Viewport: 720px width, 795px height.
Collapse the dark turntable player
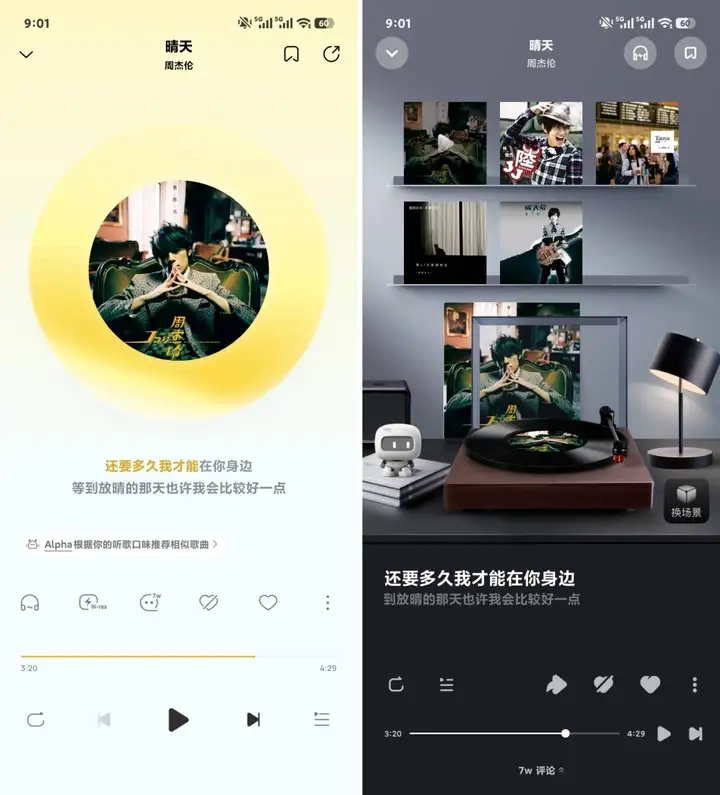(392, 53)
